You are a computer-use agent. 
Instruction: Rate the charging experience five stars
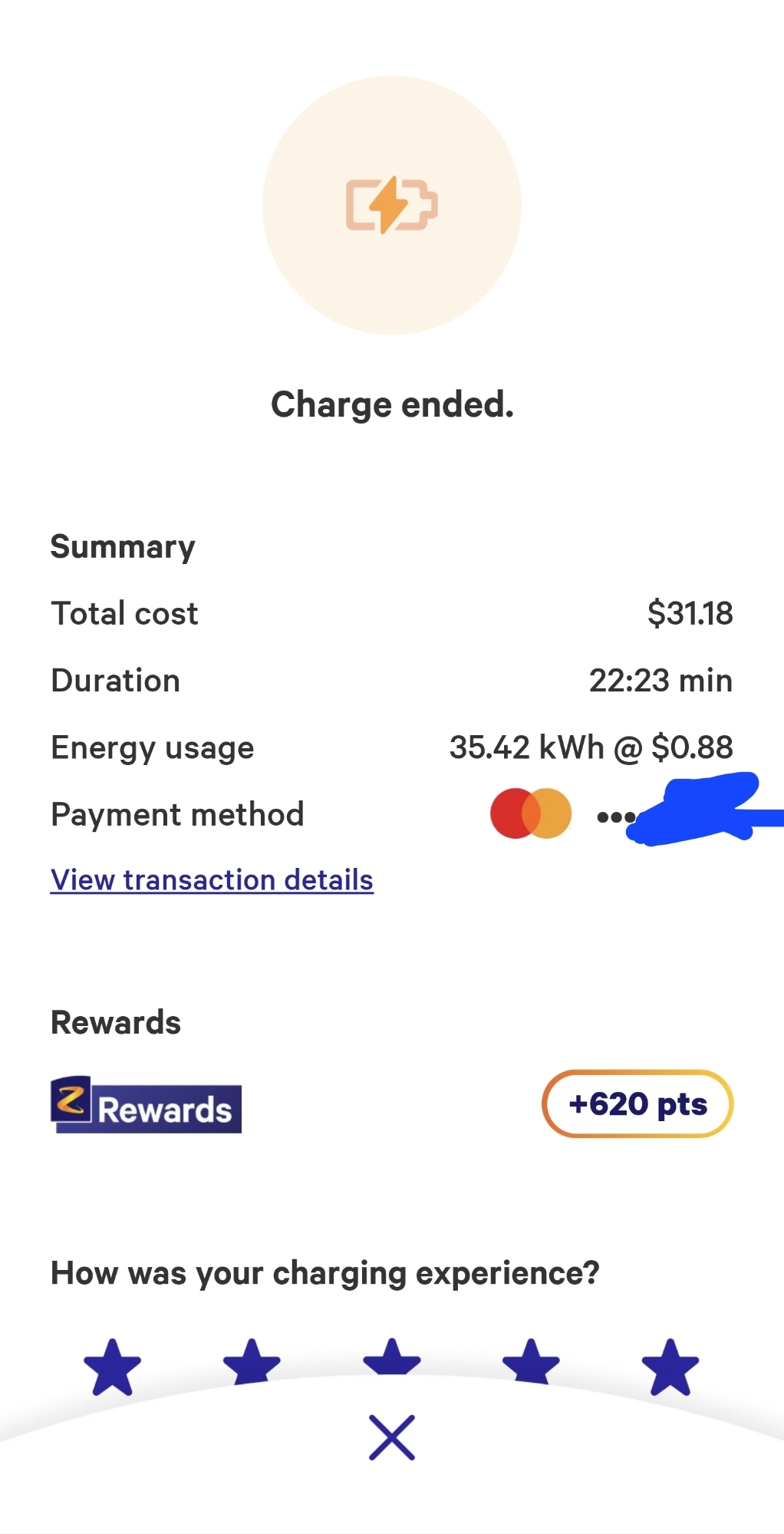[670, 1366]
